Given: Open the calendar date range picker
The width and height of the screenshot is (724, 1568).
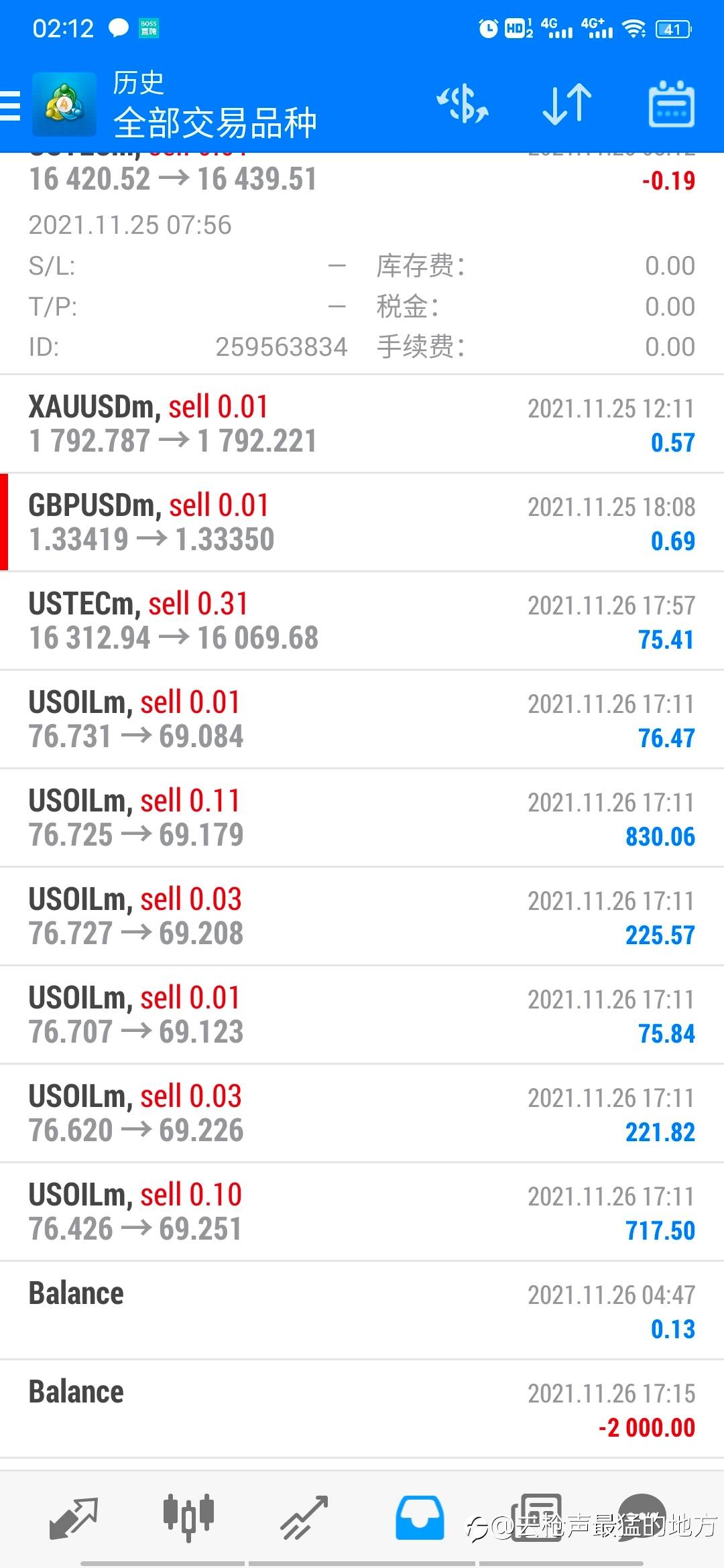Looking at the screenshot, I should pyautogui.click(x=671, y=104).
